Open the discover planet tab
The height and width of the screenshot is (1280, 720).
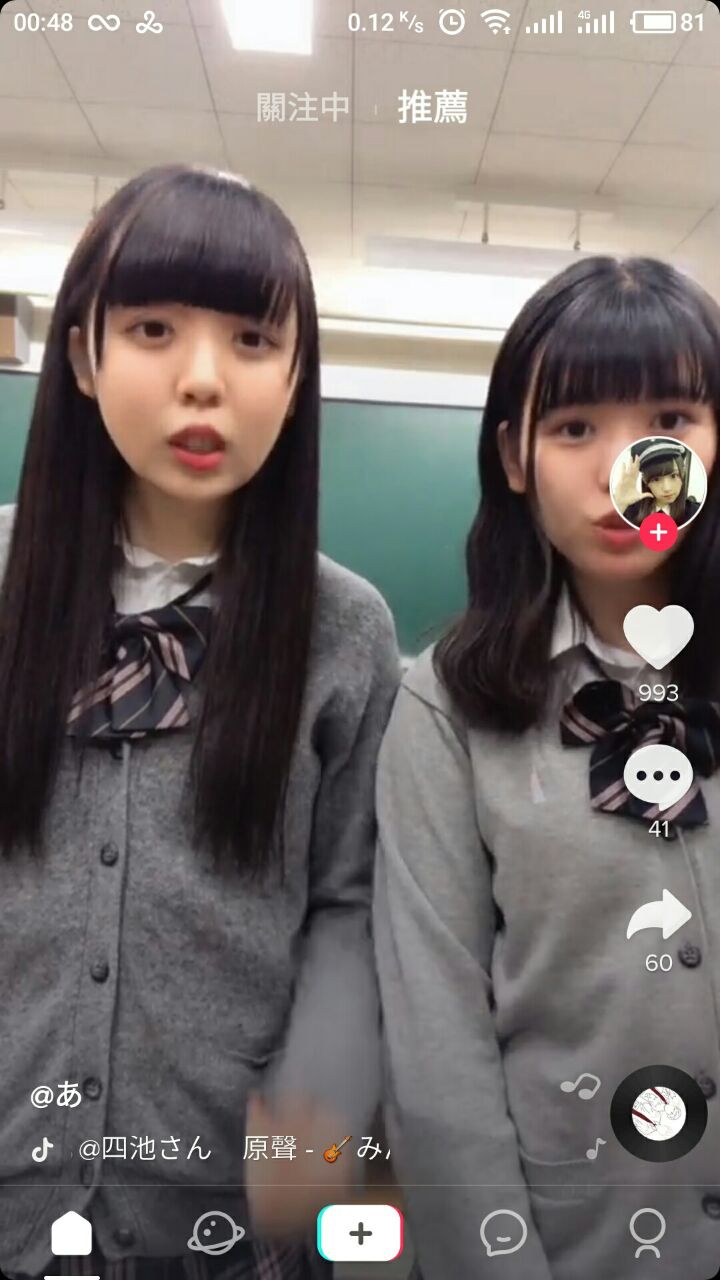(216, 1234)
